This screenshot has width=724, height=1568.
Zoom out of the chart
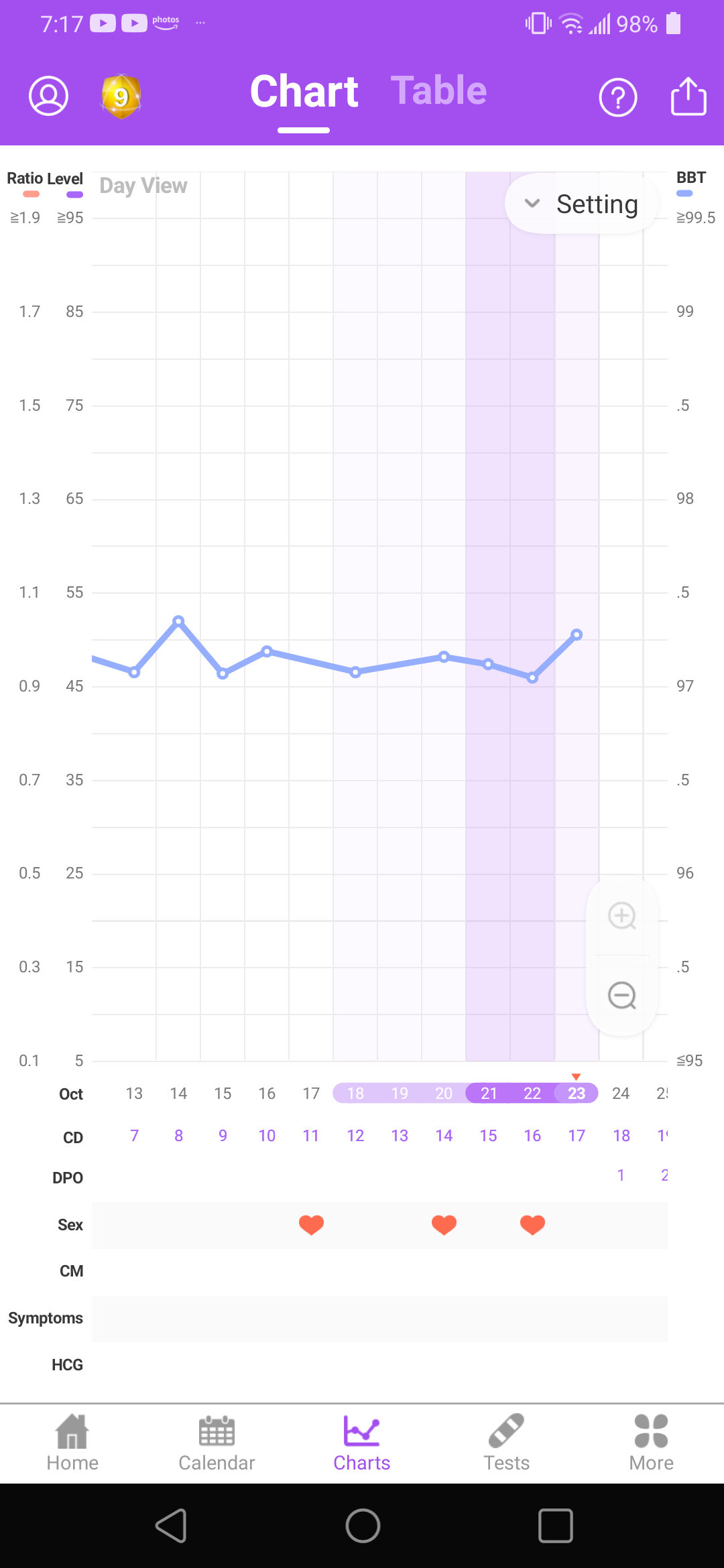(622, 995)
